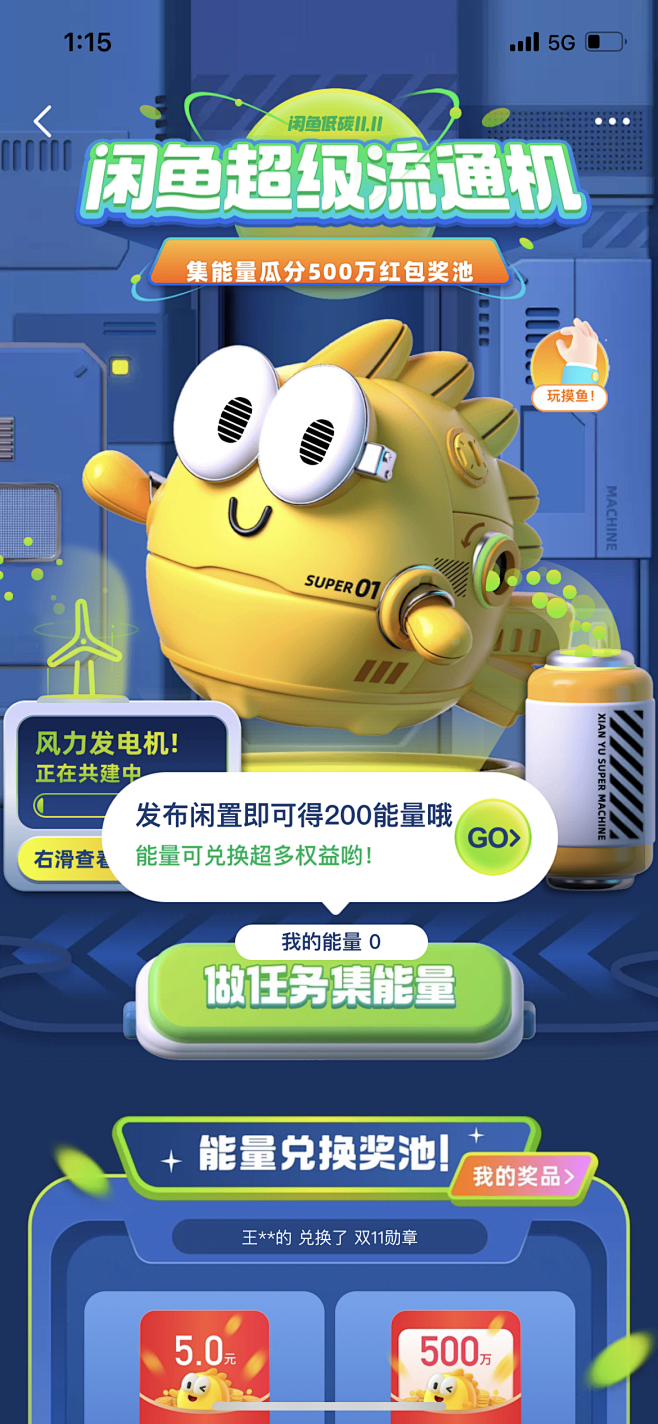Image resolution: width=658 pixels, height=1424 pixels.
Task: Go back using the top-left arrow
Action: 43,122
